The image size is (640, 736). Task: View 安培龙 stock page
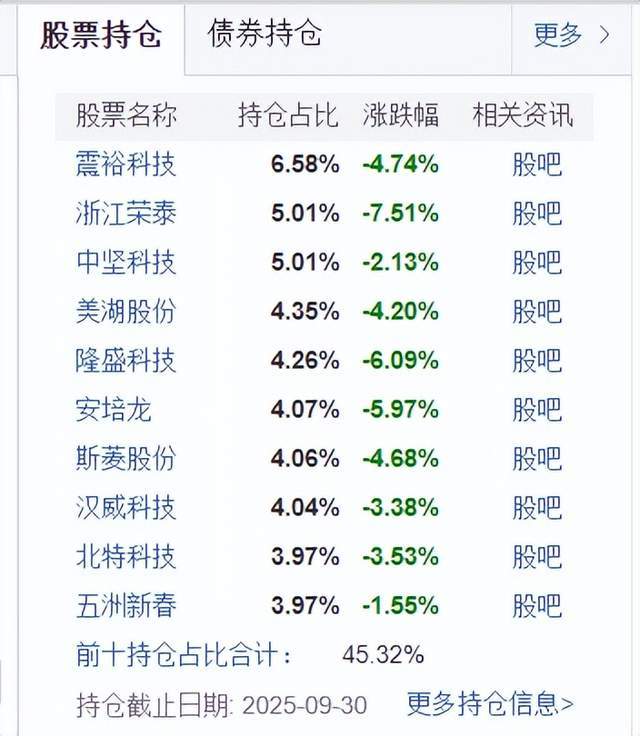(x=114, y=409)
